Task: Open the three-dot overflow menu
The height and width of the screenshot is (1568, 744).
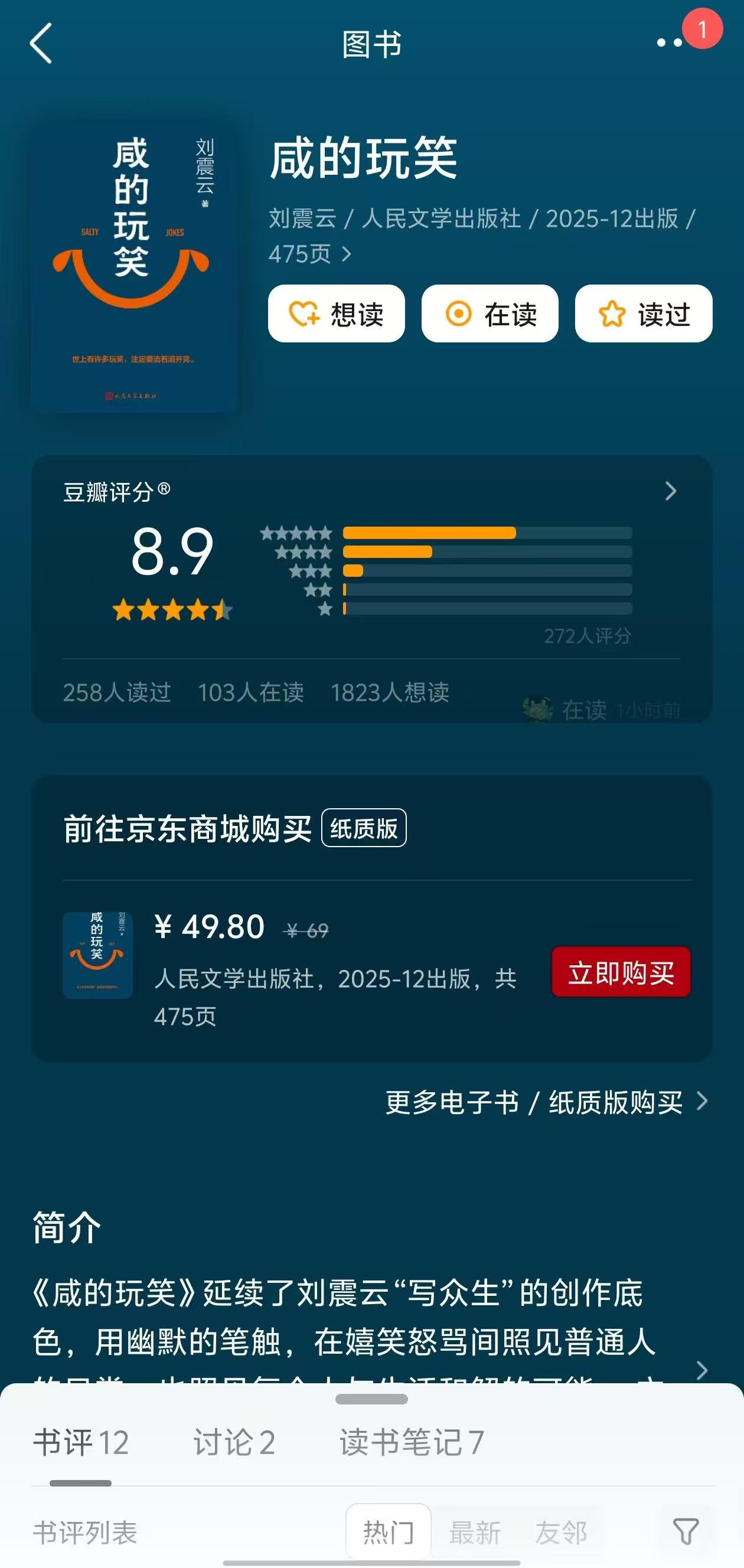Action: (670, 43)
